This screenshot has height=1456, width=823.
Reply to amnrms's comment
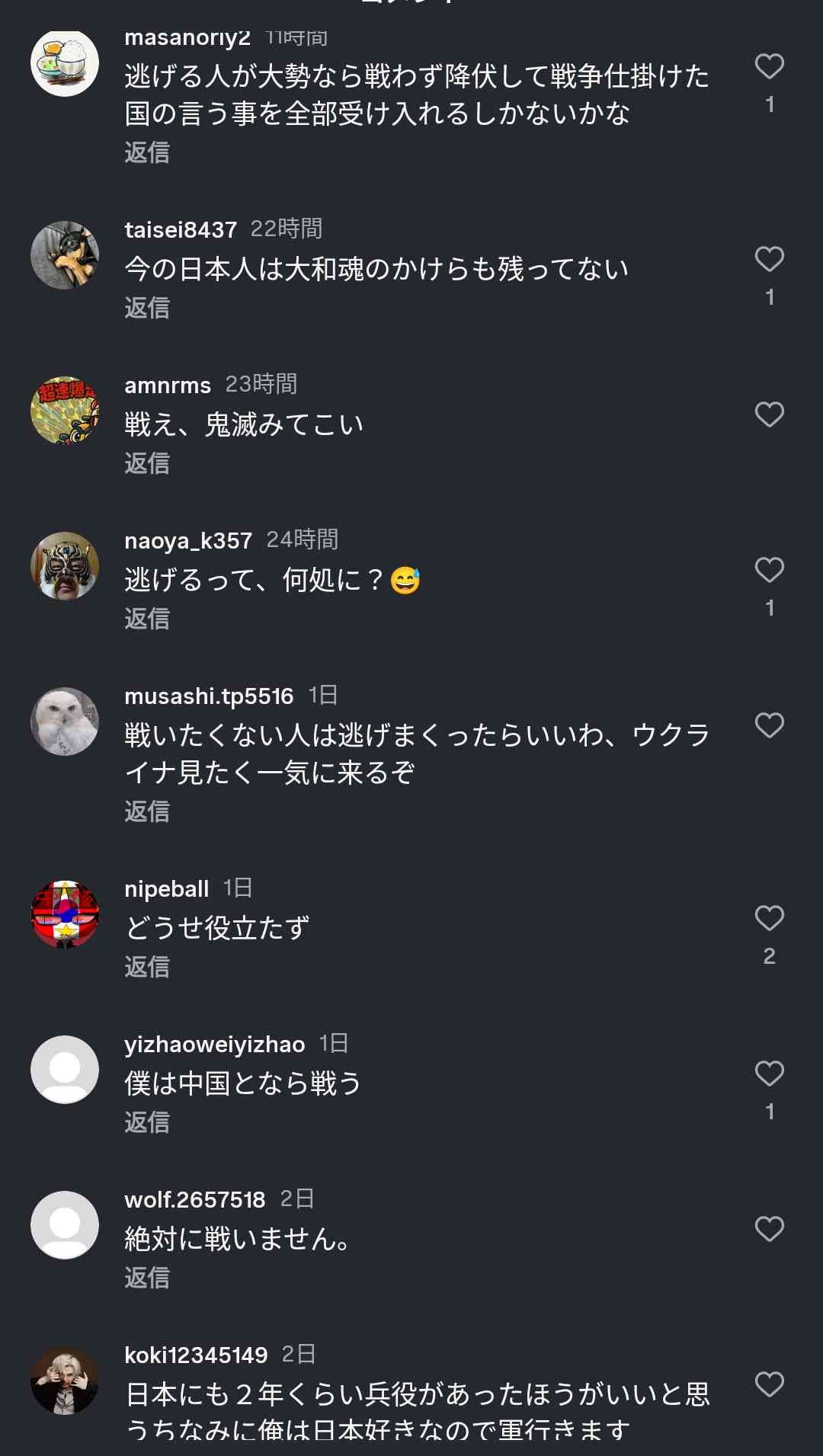[x=147, y=463]
